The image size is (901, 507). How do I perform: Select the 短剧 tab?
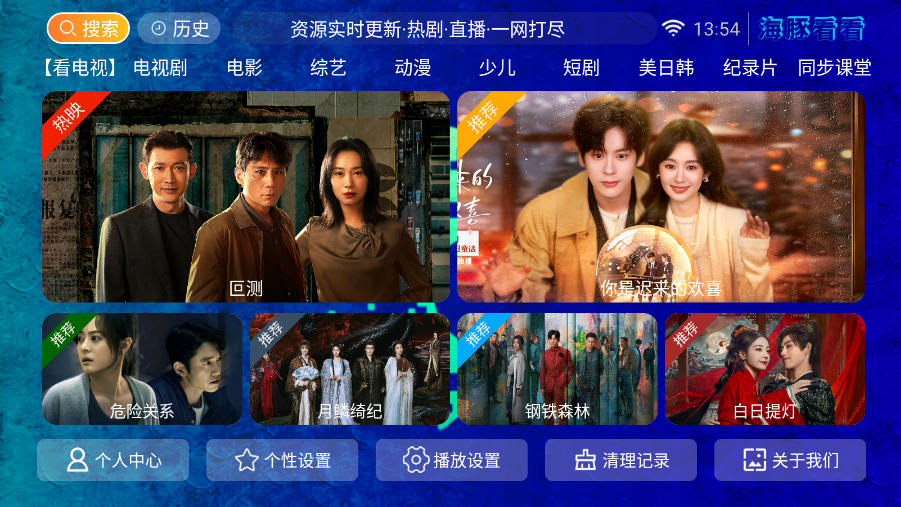(x=581, y=68)
